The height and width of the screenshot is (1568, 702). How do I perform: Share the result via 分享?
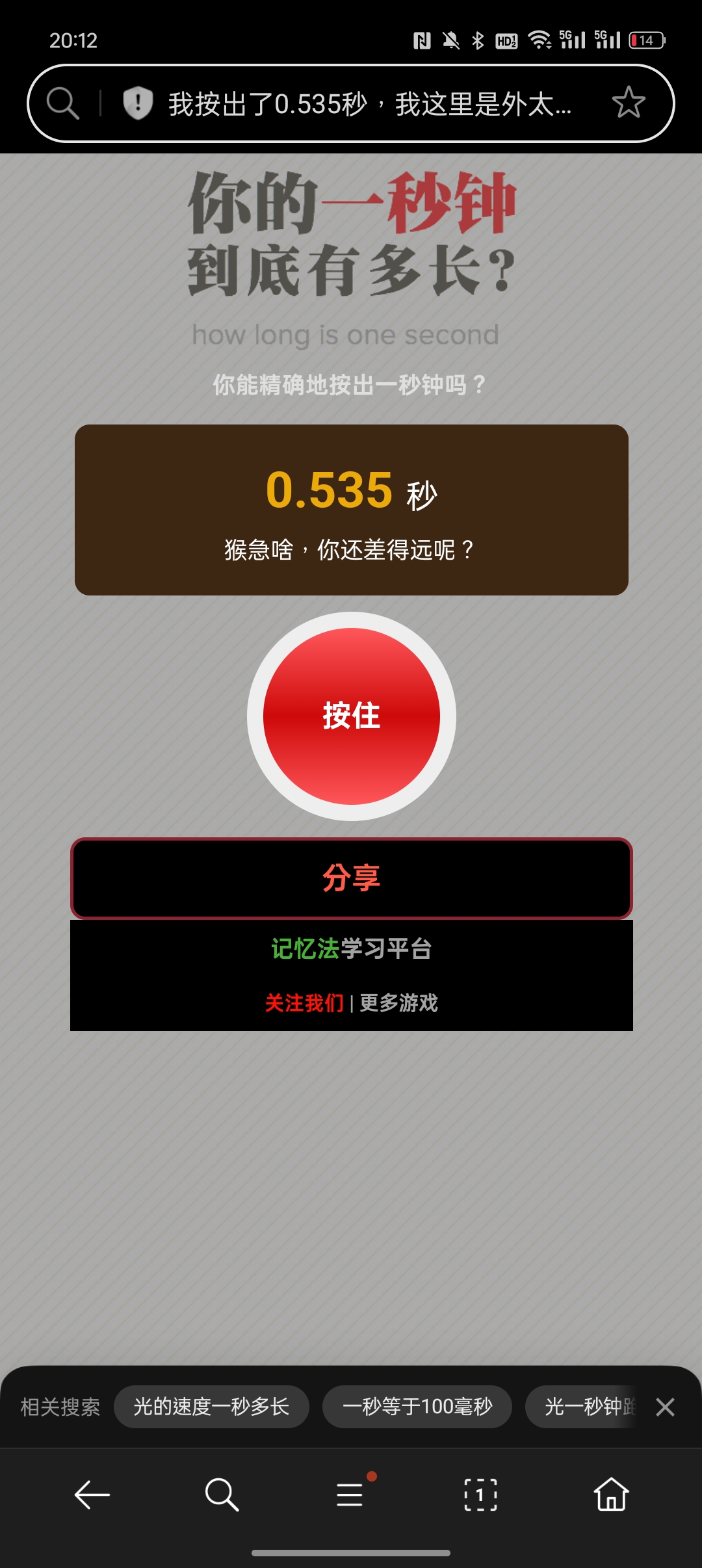point(351,878)
